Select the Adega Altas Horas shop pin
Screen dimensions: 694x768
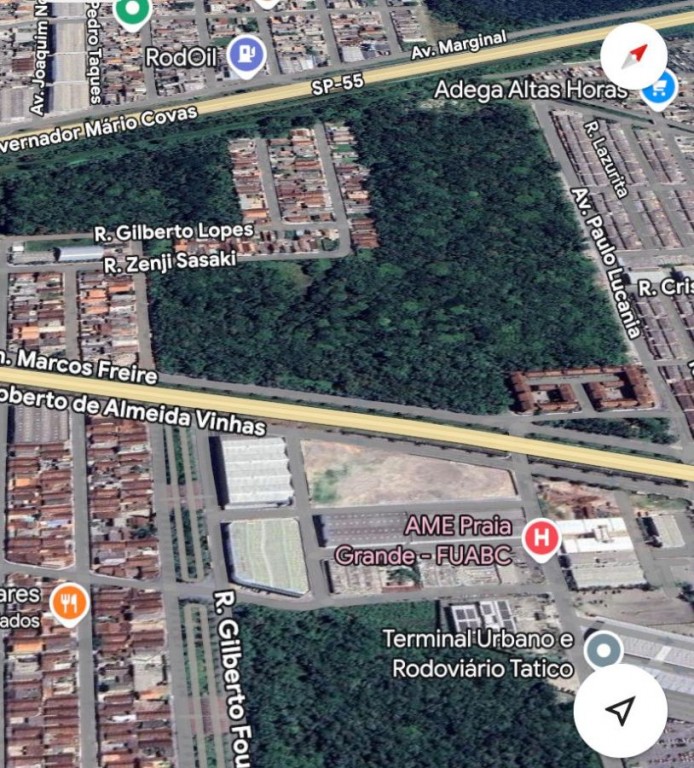657,91
